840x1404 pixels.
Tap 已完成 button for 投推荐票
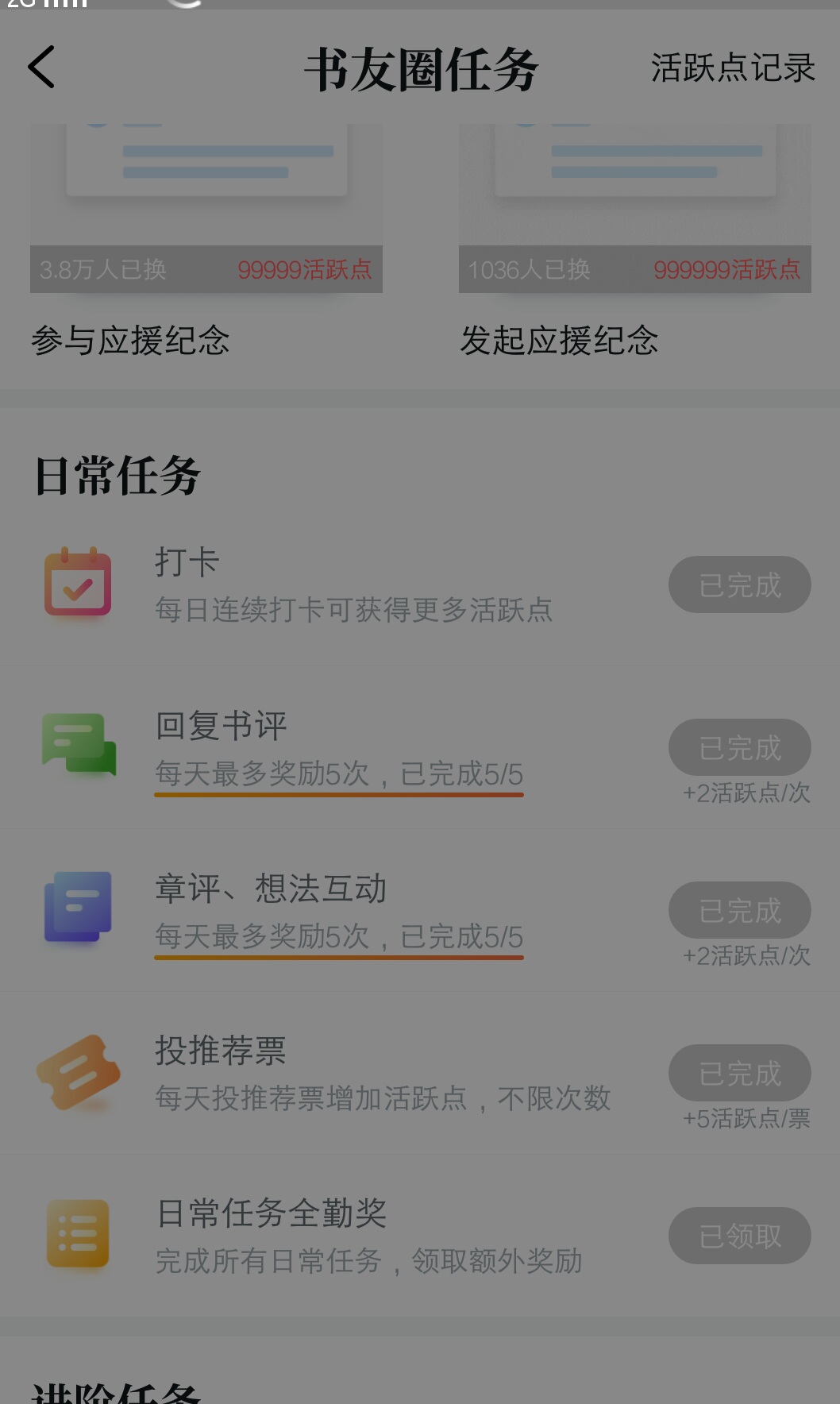coord(740,1073)
